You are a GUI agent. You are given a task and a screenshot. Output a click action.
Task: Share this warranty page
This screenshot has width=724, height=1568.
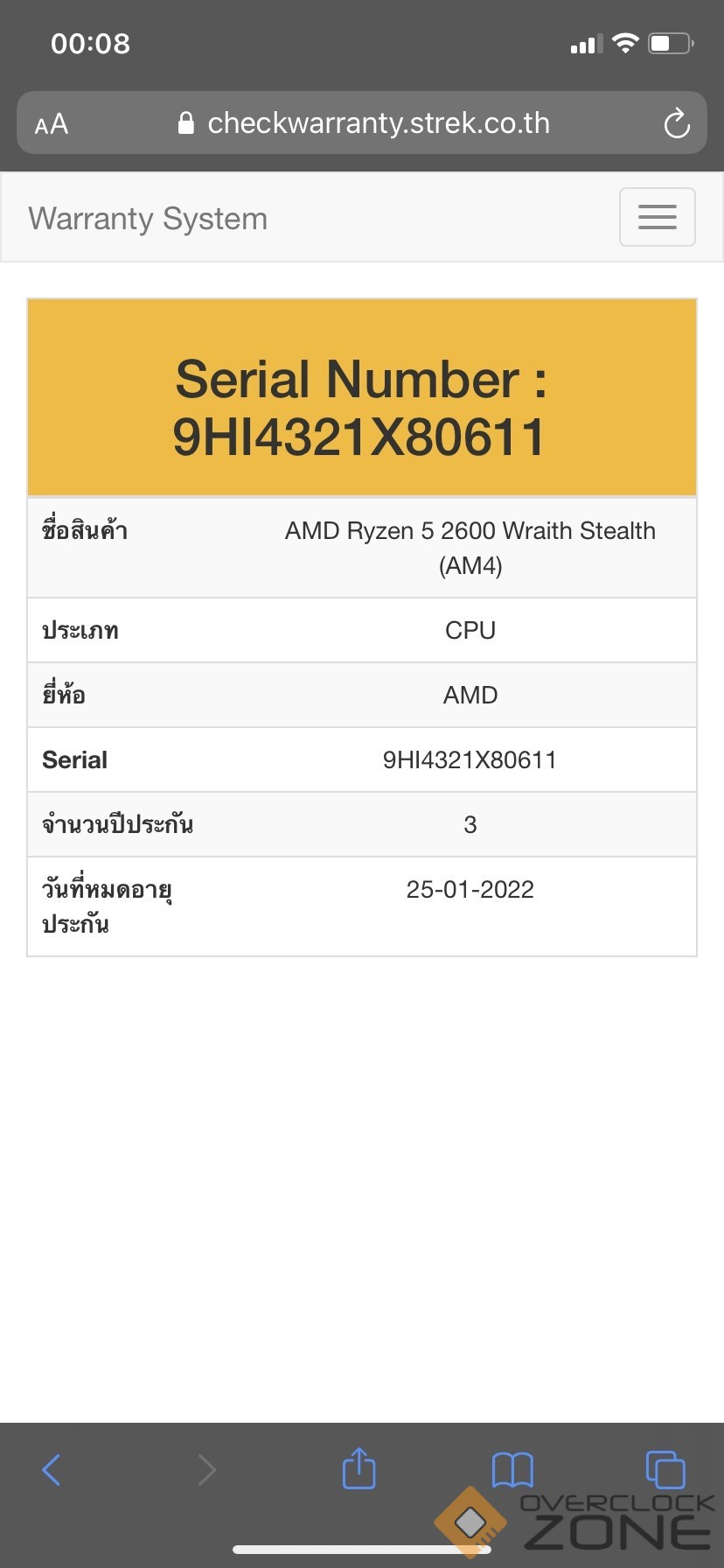pyautogui.click(x=359, y=1468)
